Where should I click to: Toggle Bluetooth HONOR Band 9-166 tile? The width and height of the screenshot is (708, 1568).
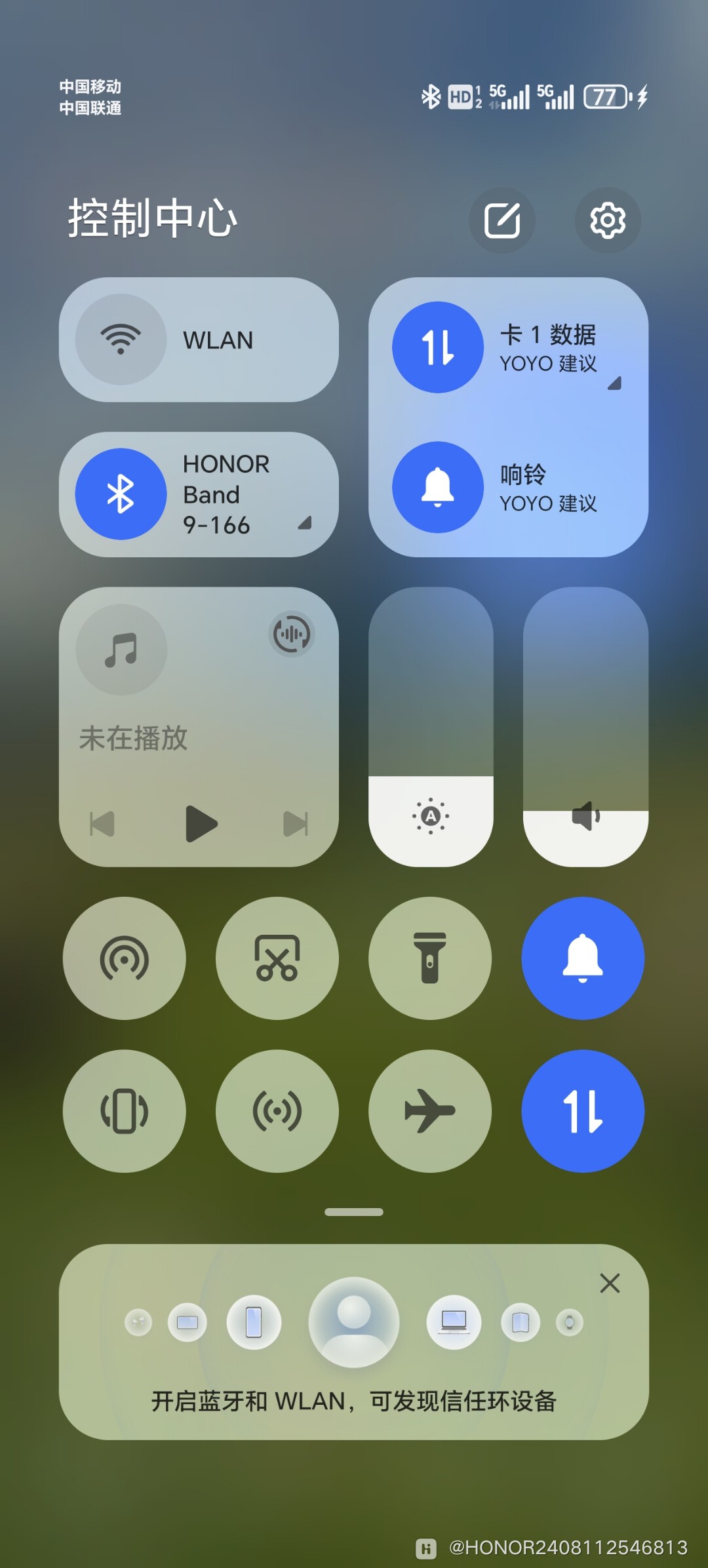tap(121, 494)
